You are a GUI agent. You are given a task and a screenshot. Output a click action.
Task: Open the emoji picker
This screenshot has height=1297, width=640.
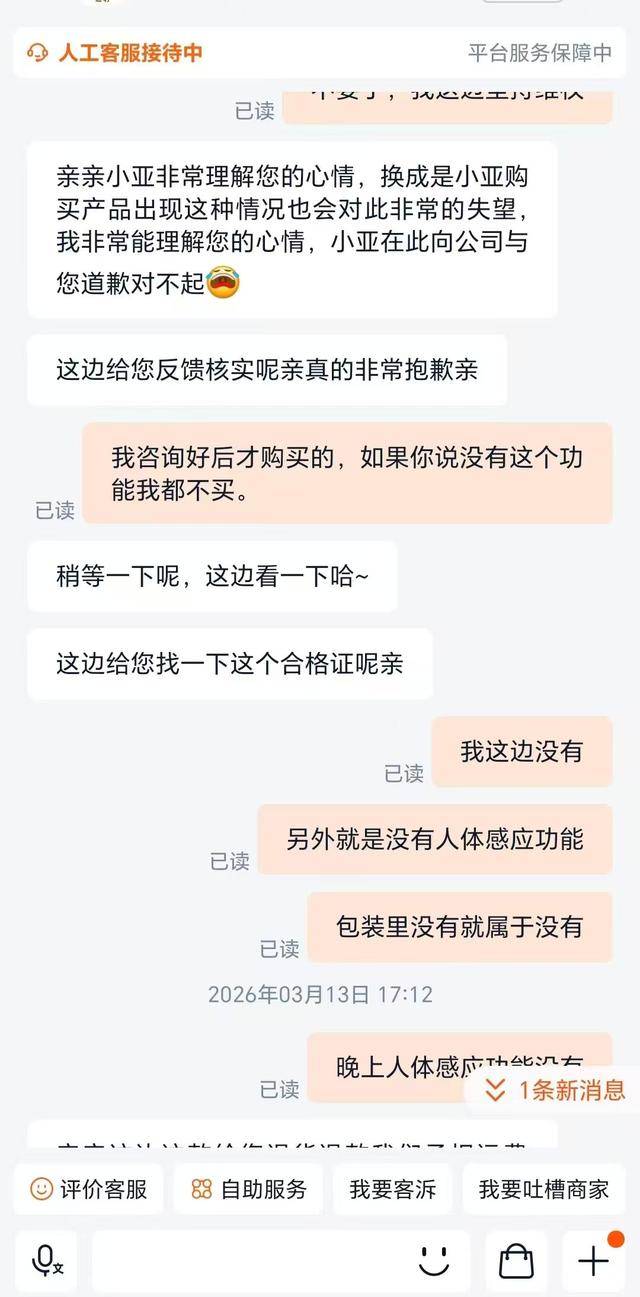(434, 1260)
